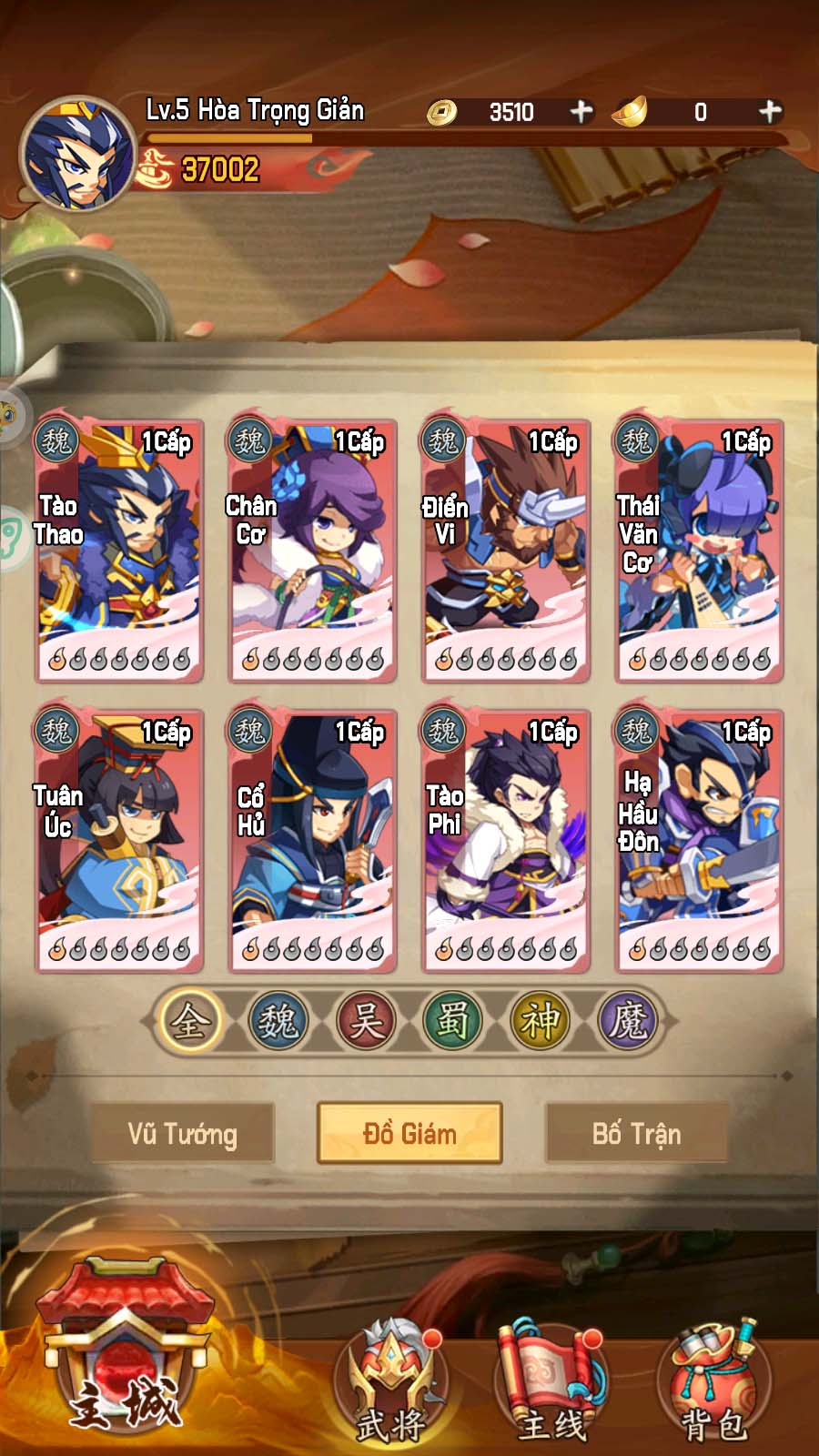The width and height of the screenshot is (819, 1456).
Task: Select the 全 all-factions filter
Action: click(189, 1020)
